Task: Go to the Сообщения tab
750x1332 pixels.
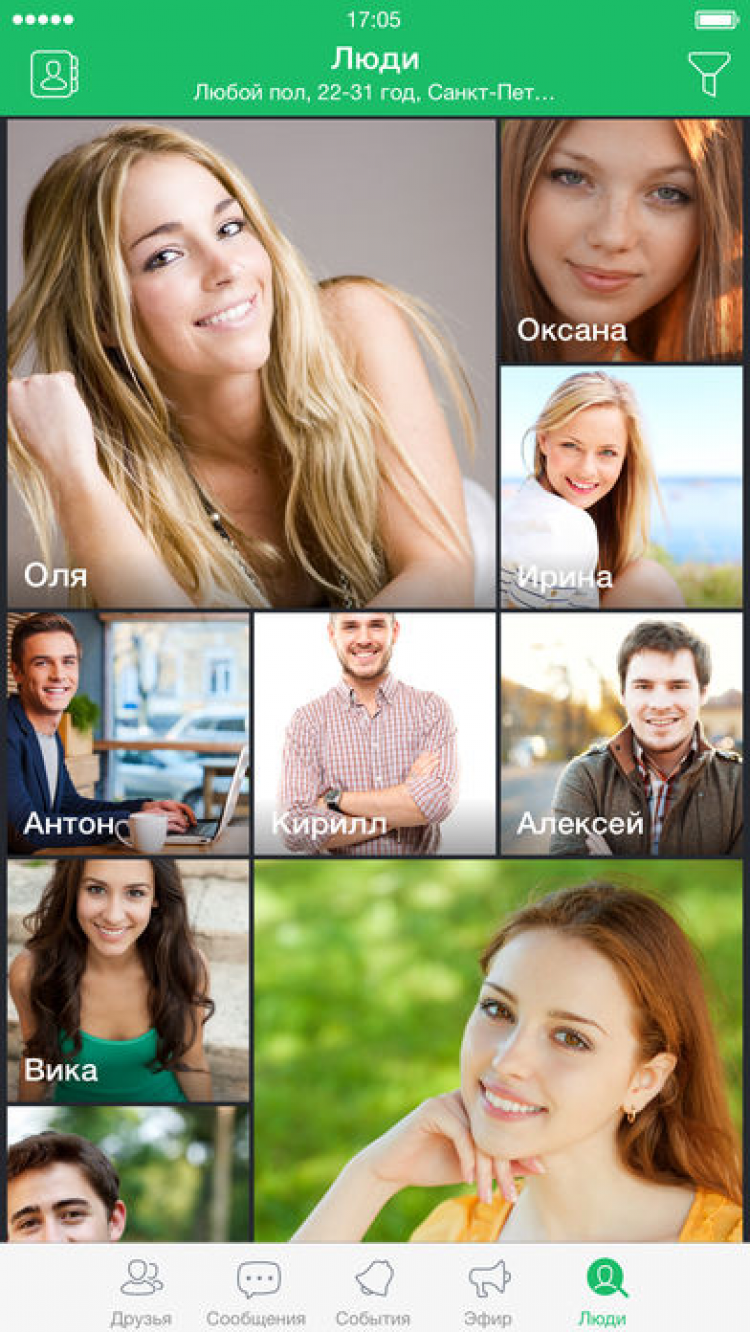Action: (x=256, y=1291)
